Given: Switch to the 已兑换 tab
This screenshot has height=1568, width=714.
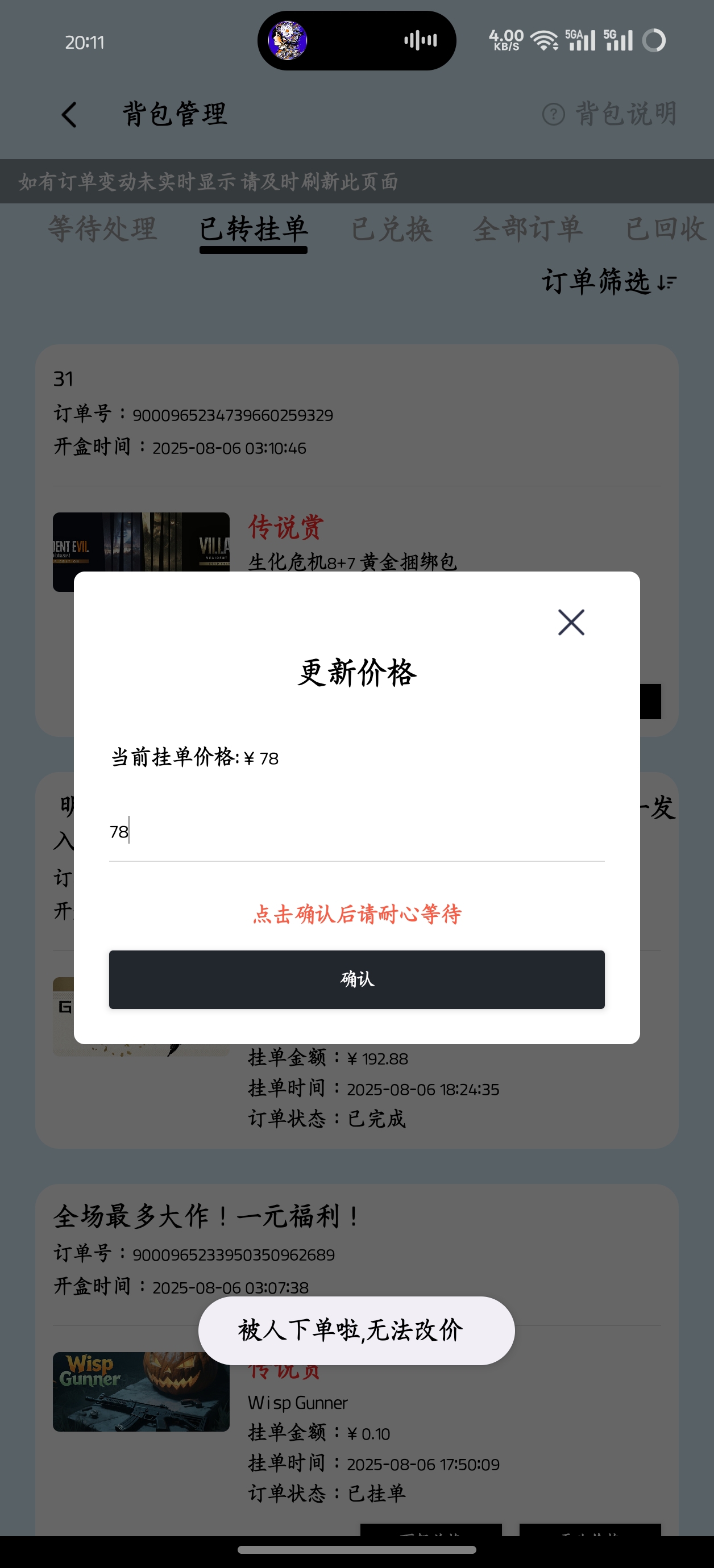Looking at the screenshot, I should pyautogui.click(x=392, y=230).
